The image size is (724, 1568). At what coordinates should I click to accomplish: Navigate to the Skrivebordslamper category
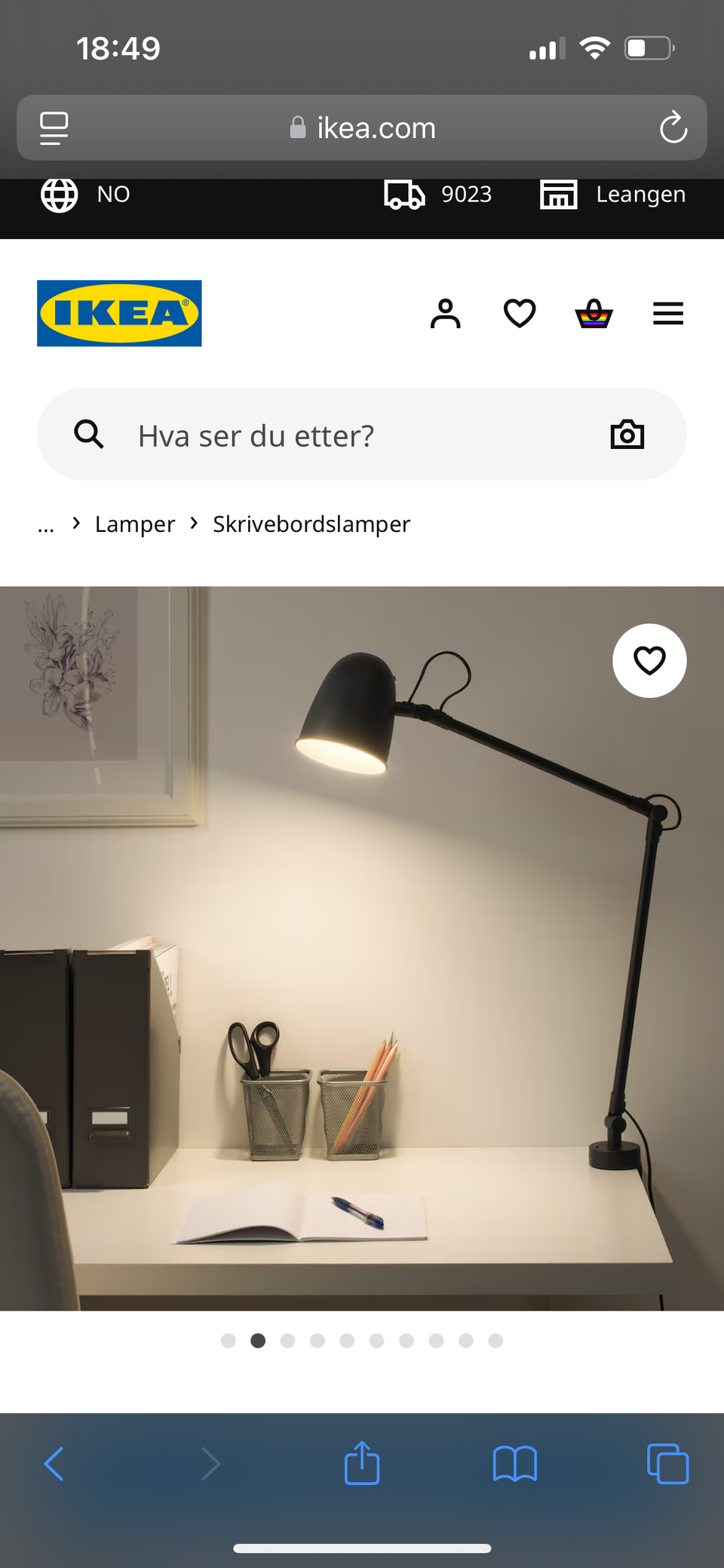coord(311,524)
